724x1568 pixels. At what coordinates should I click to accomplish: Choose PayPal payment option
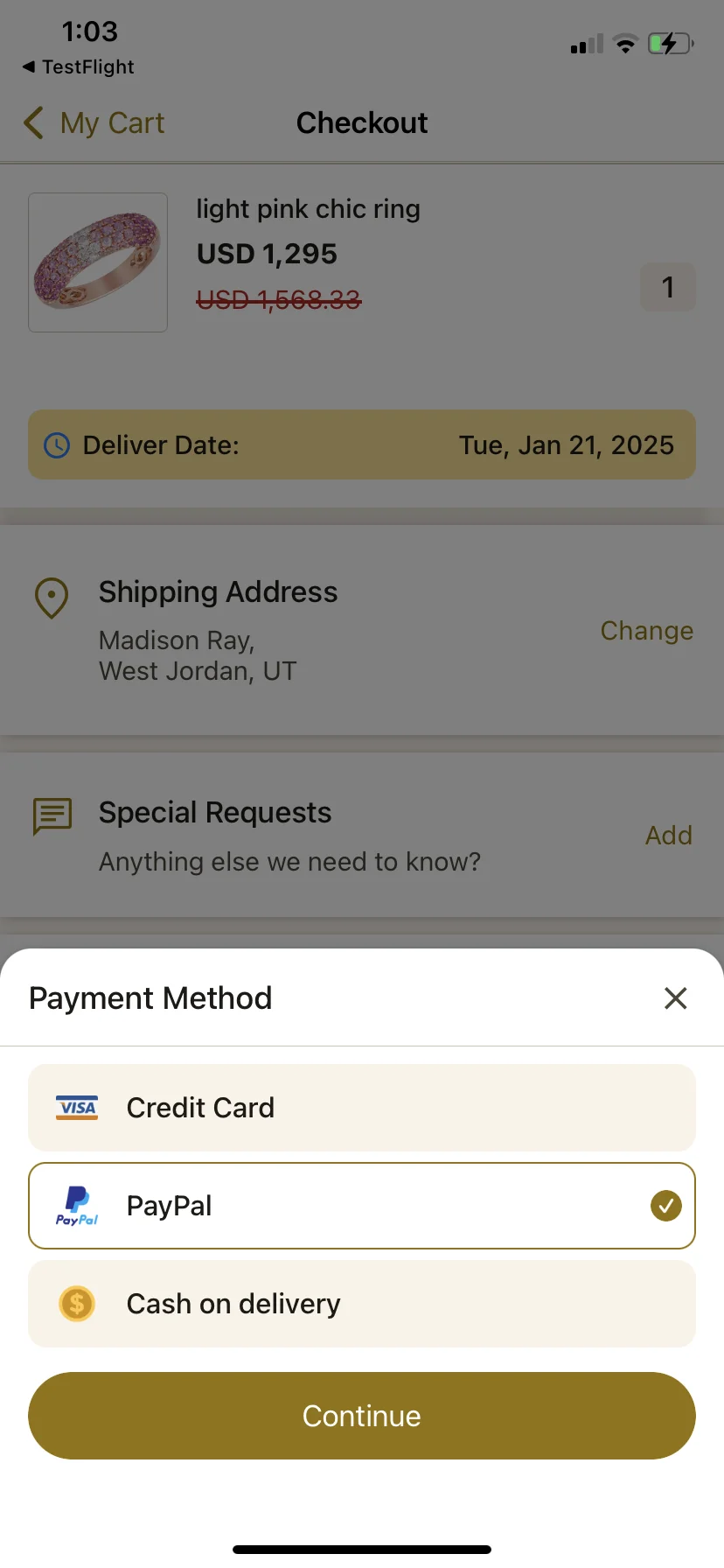[x=362, y=1206]
